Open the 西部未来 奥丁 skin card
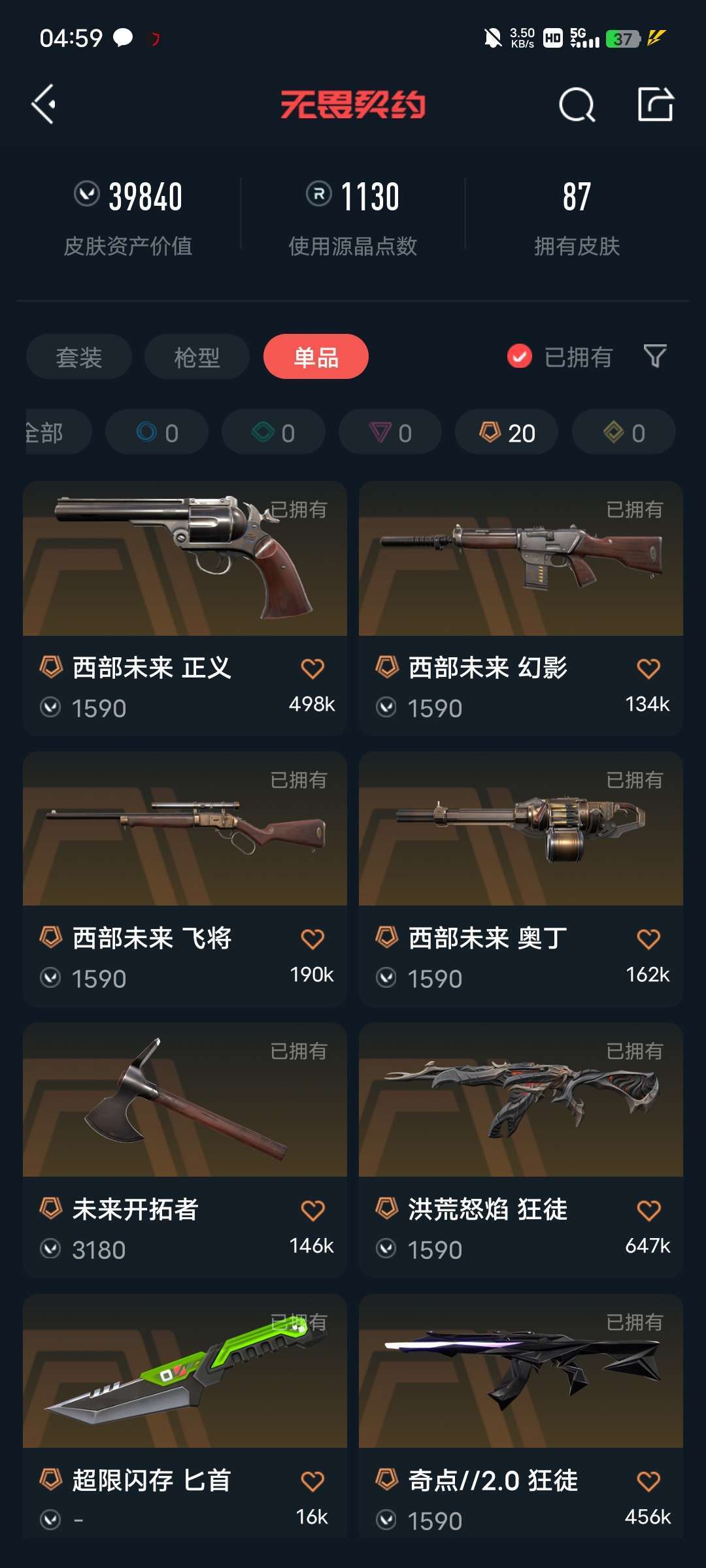The height and width of the screenshot is (1568, 706). [x=521, y=879]
